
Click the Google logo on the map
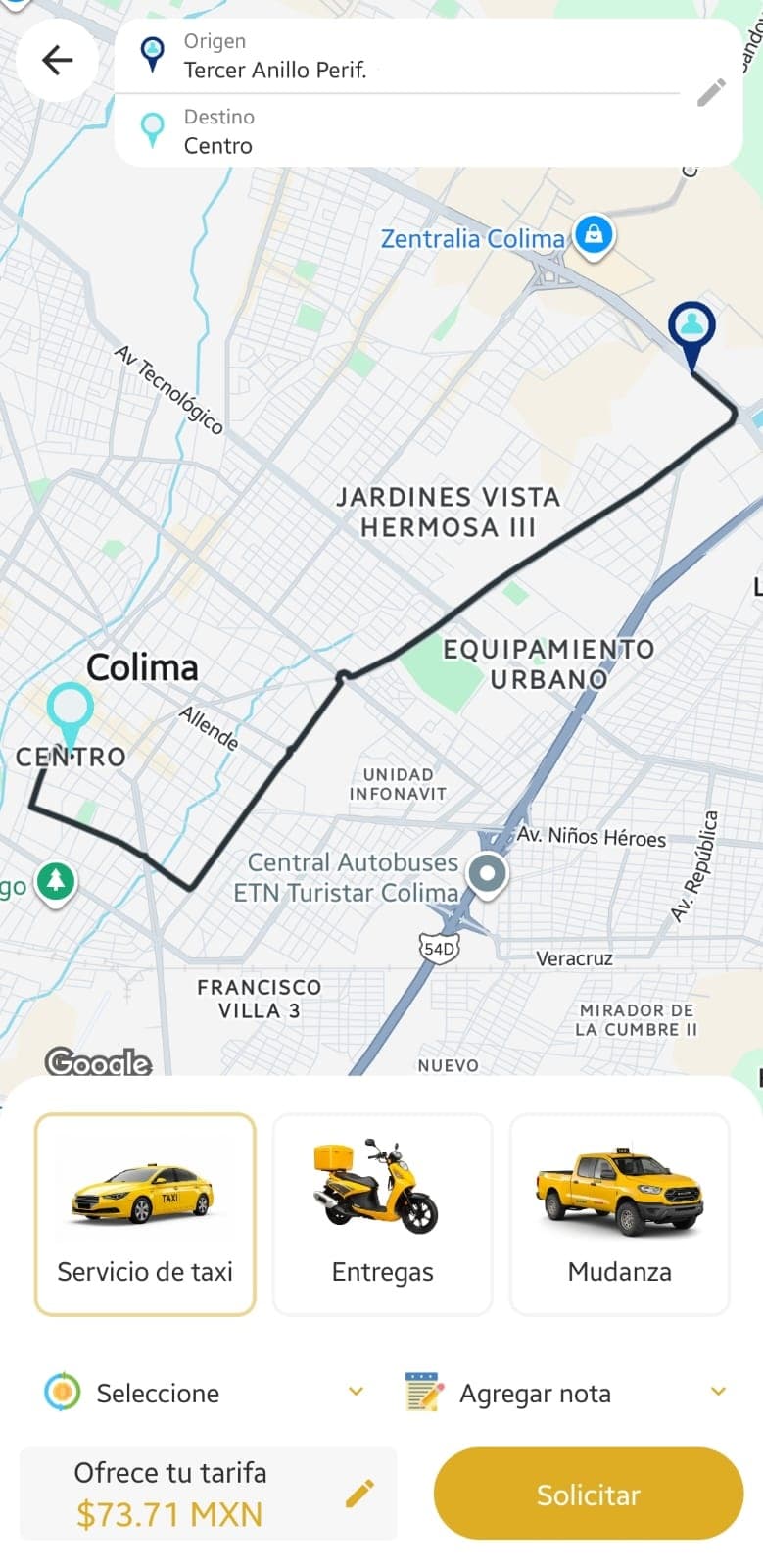(98, 1061)
